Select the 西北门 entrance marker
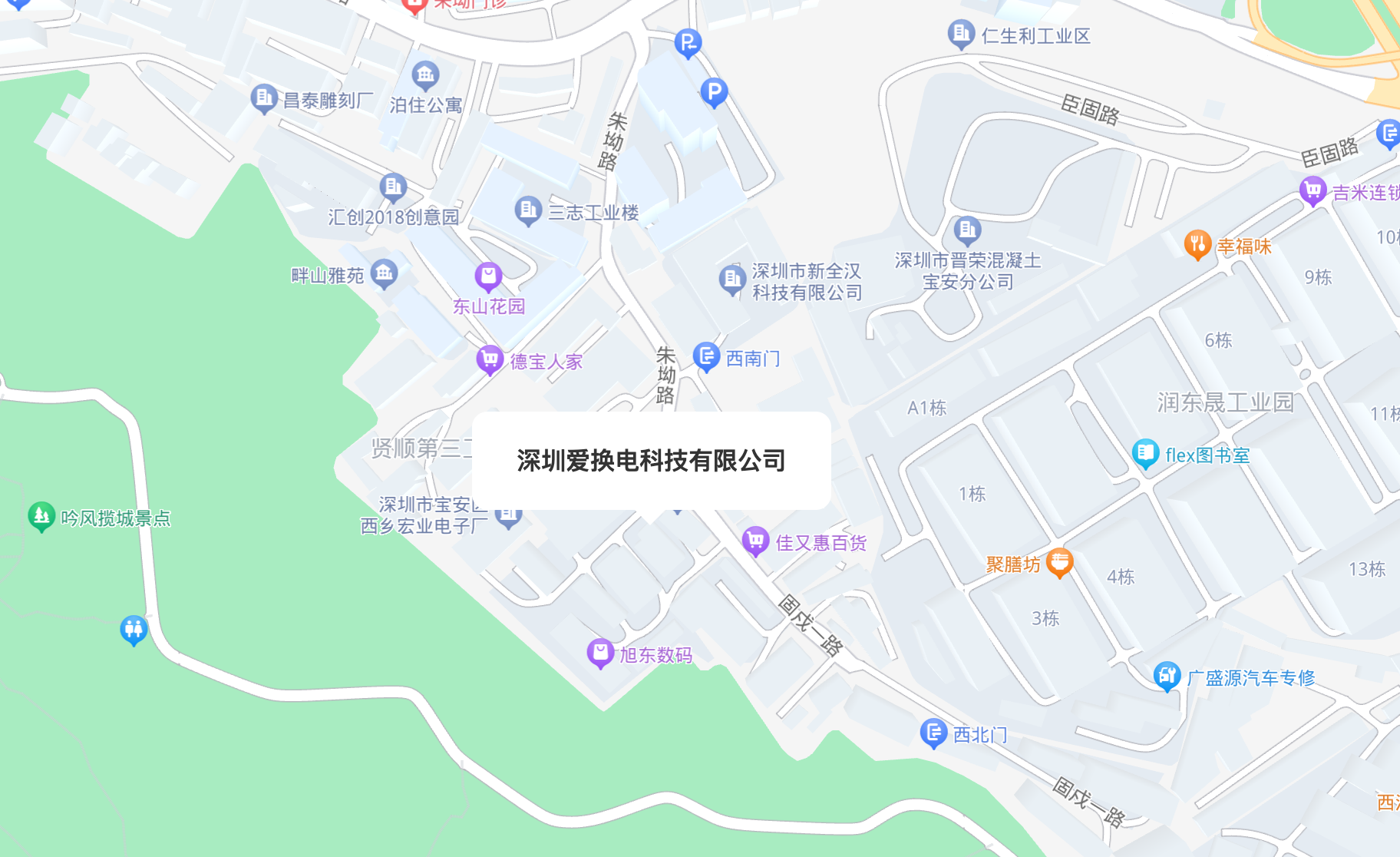 tap(933, 733)
